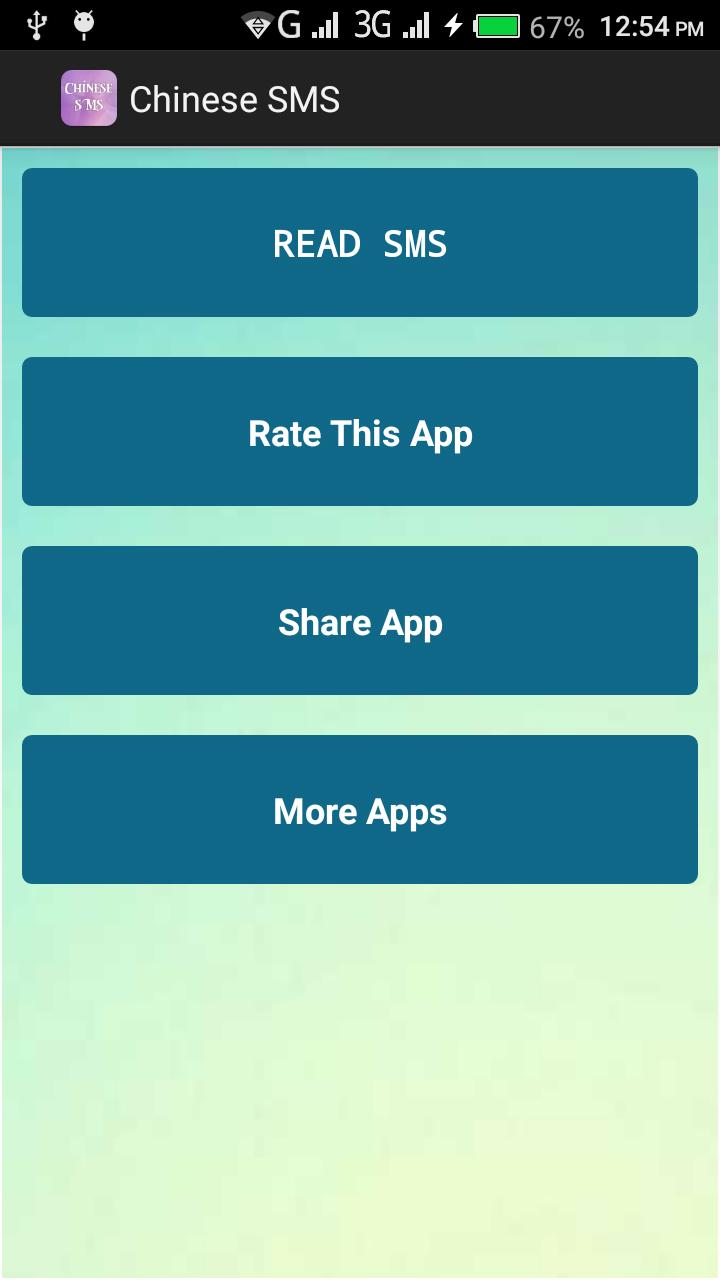
Task: Tap the USB connection icon in status bar
Action: (x=38, y=25)
